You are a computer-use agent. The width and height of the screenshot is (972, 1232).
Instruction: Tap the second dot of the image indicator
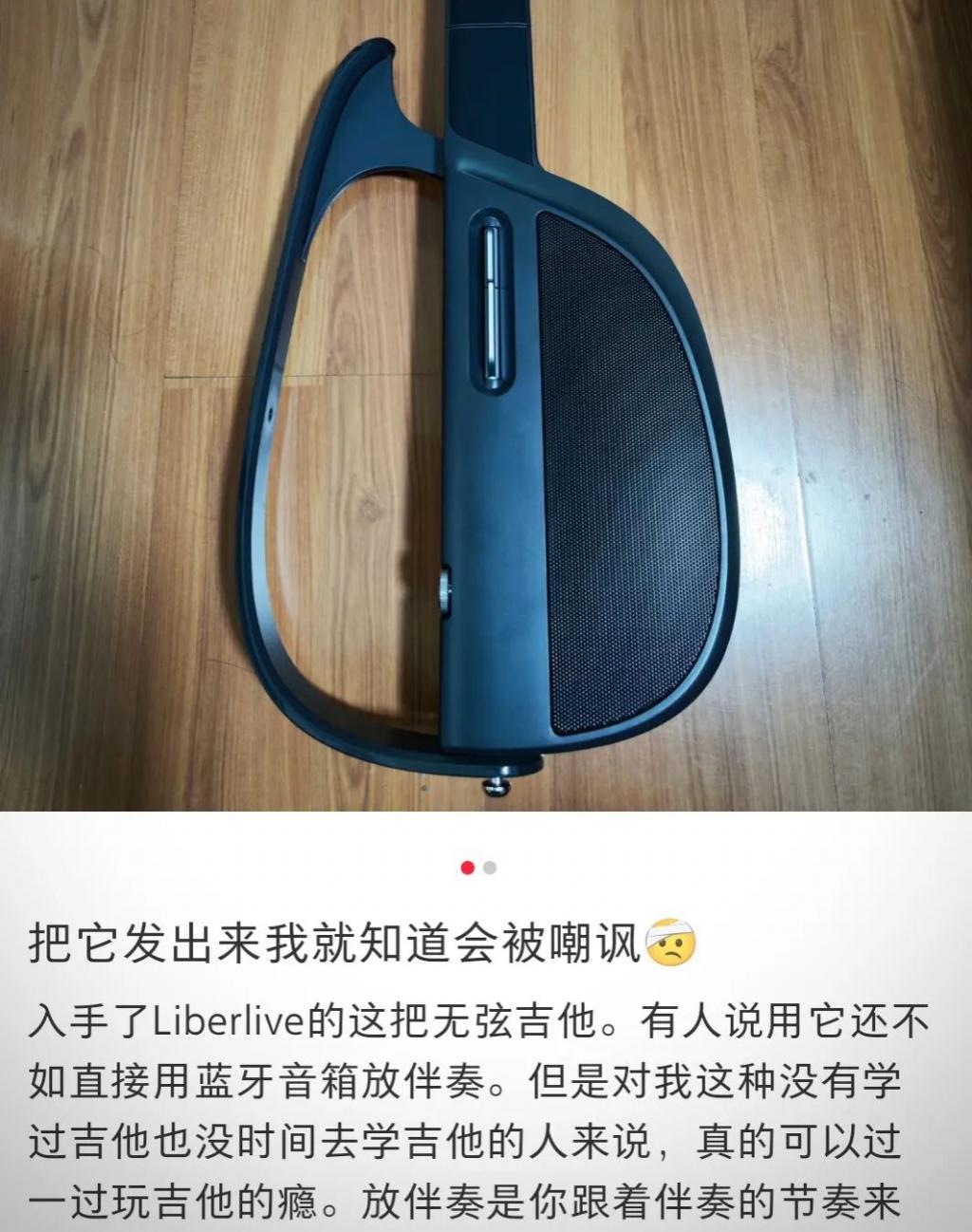[490, 868]
